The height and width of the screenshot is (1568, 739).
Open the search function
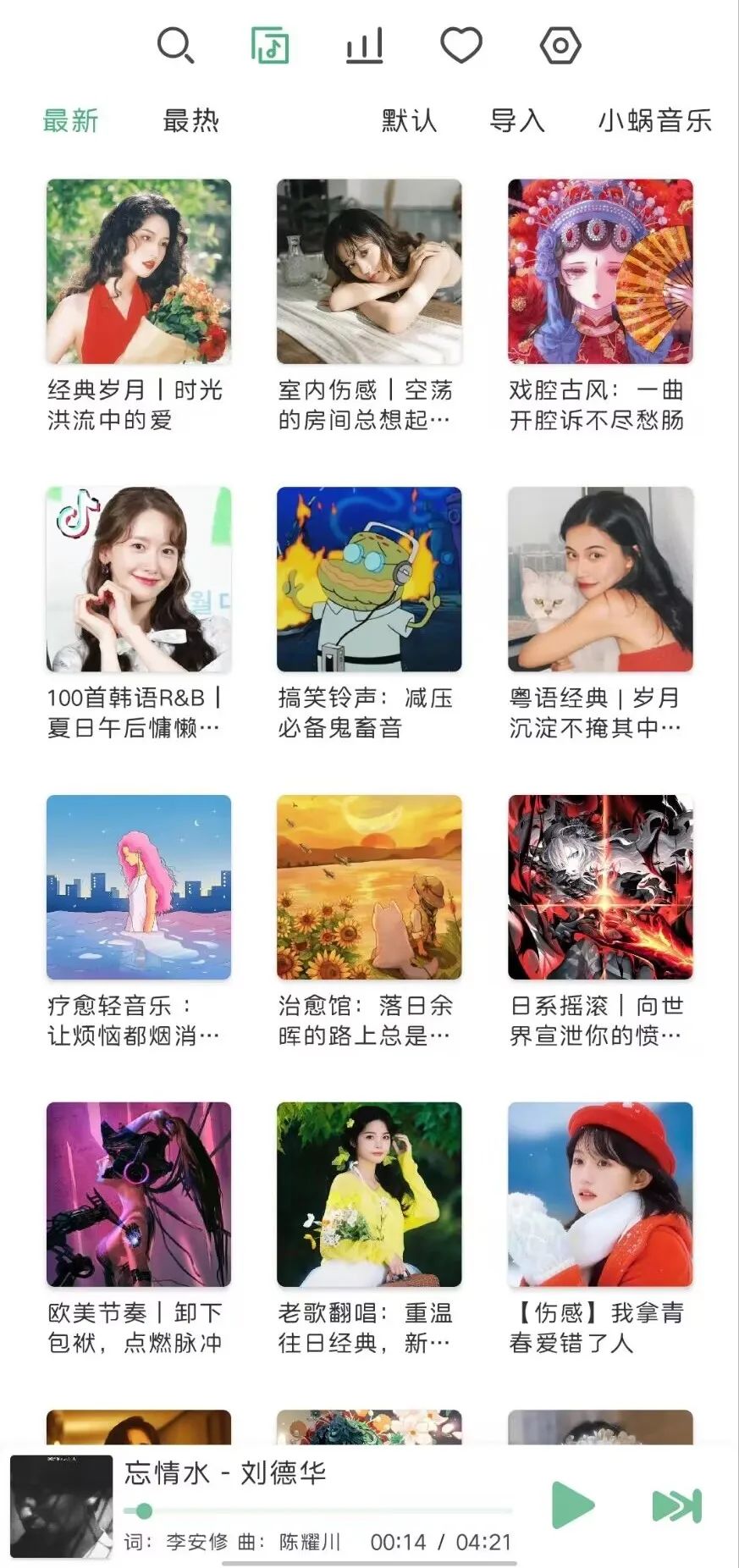[x=176, y=46]
